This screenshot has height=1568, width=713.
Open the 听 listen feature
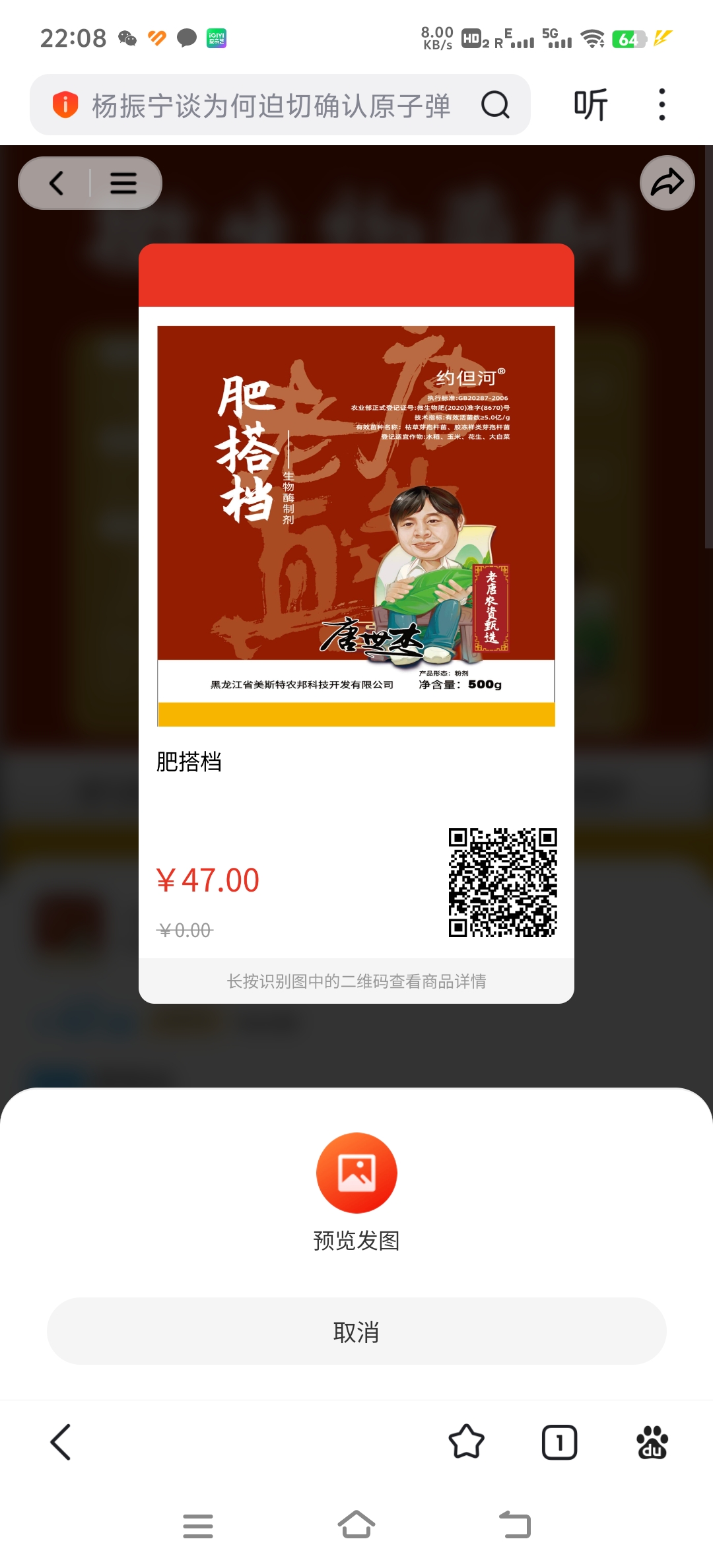tap(590, 105)
